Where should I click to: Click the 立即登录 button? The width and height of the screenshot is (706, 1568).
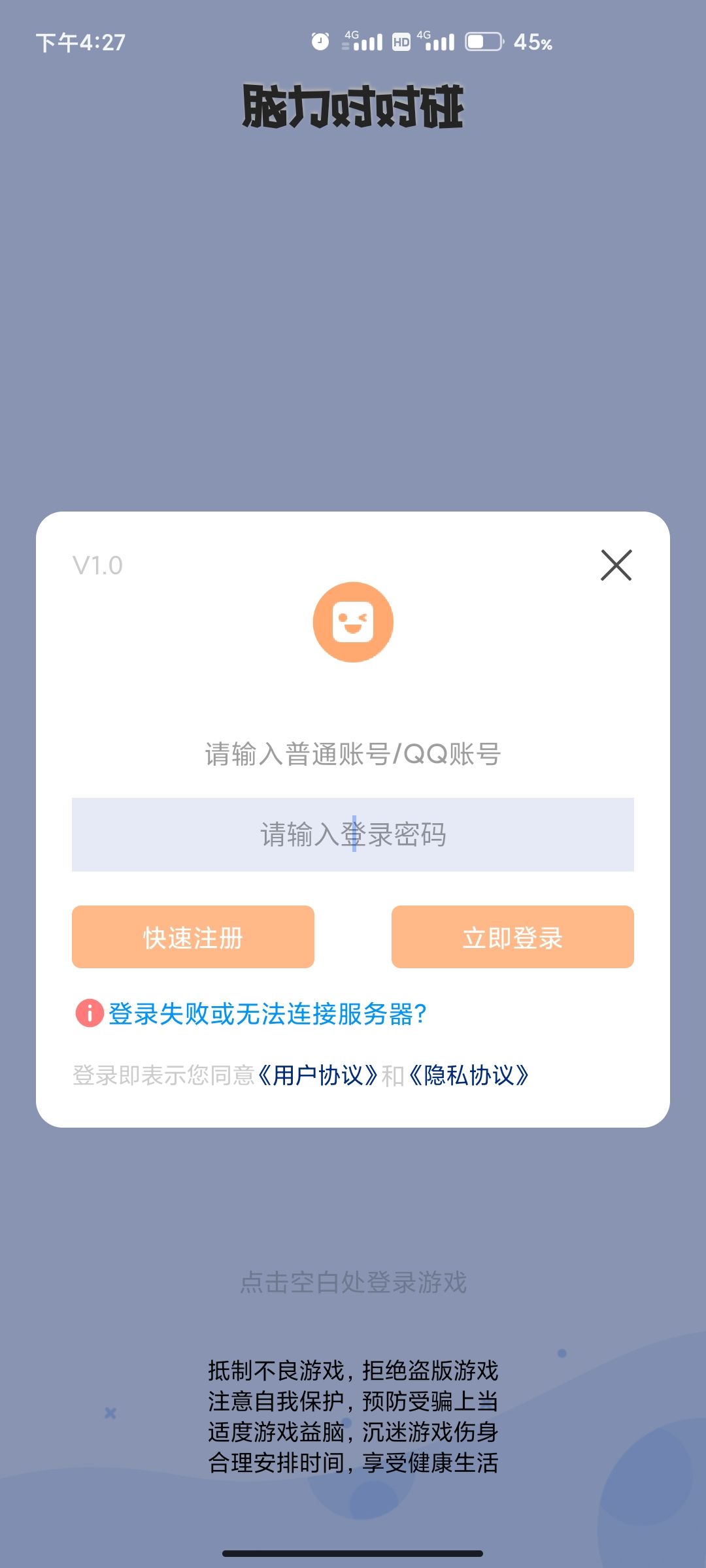click(512, 937)
